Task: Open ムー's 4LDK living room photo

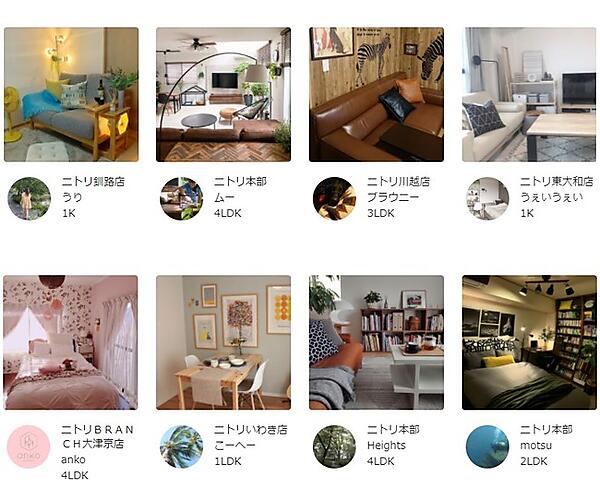Action: tap(223, 95)
